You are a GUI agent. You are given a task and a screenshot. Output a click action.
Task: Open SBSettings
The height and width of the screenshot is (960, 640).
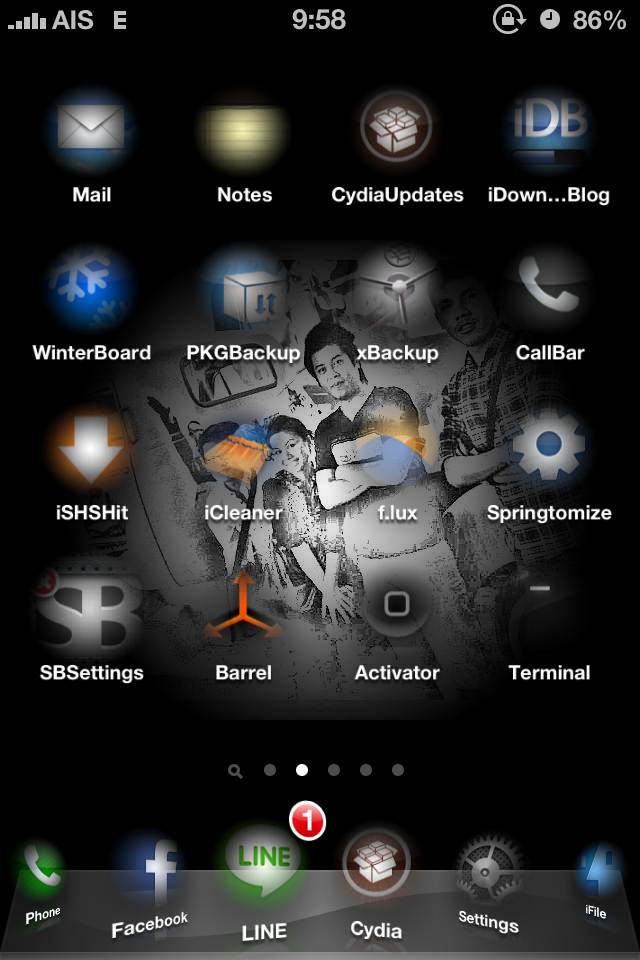click(91, 611)
